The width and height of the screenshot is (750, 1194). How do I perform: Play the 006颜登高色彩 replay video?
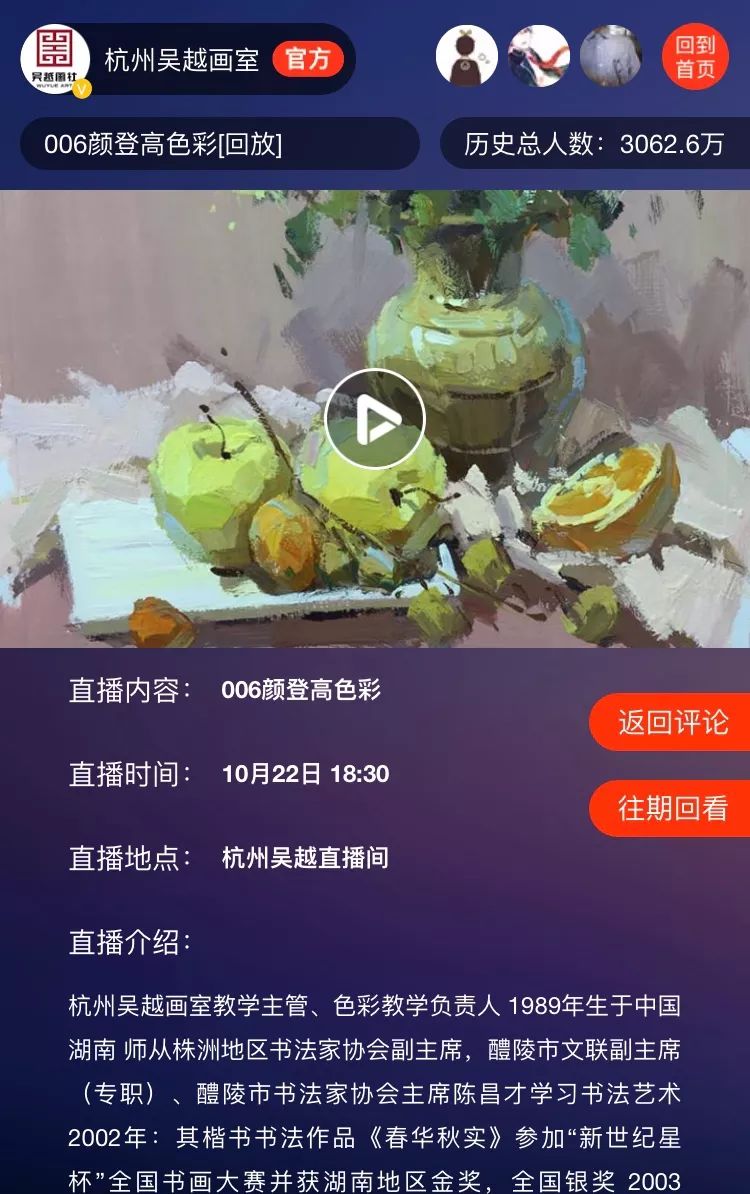coord(375,419)
